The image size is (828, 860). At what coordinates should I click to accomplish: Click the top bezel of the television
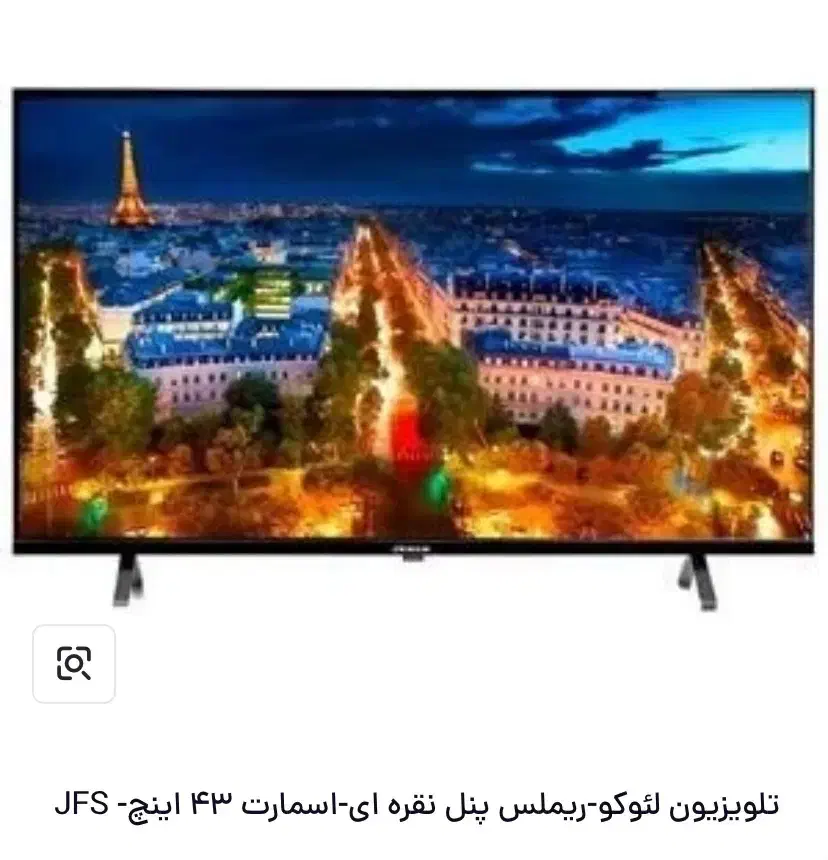point(414,90)
